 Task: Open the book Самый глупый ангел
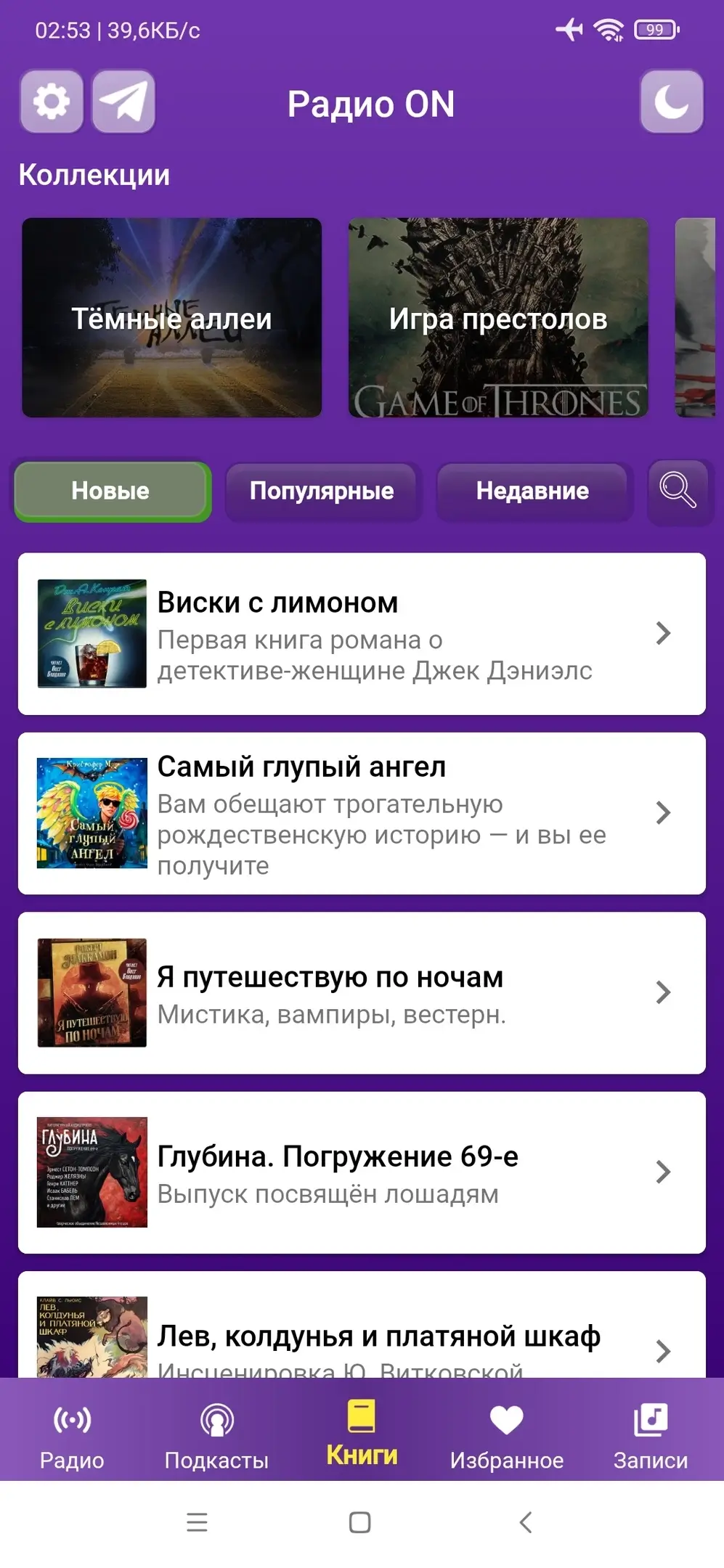362,813
